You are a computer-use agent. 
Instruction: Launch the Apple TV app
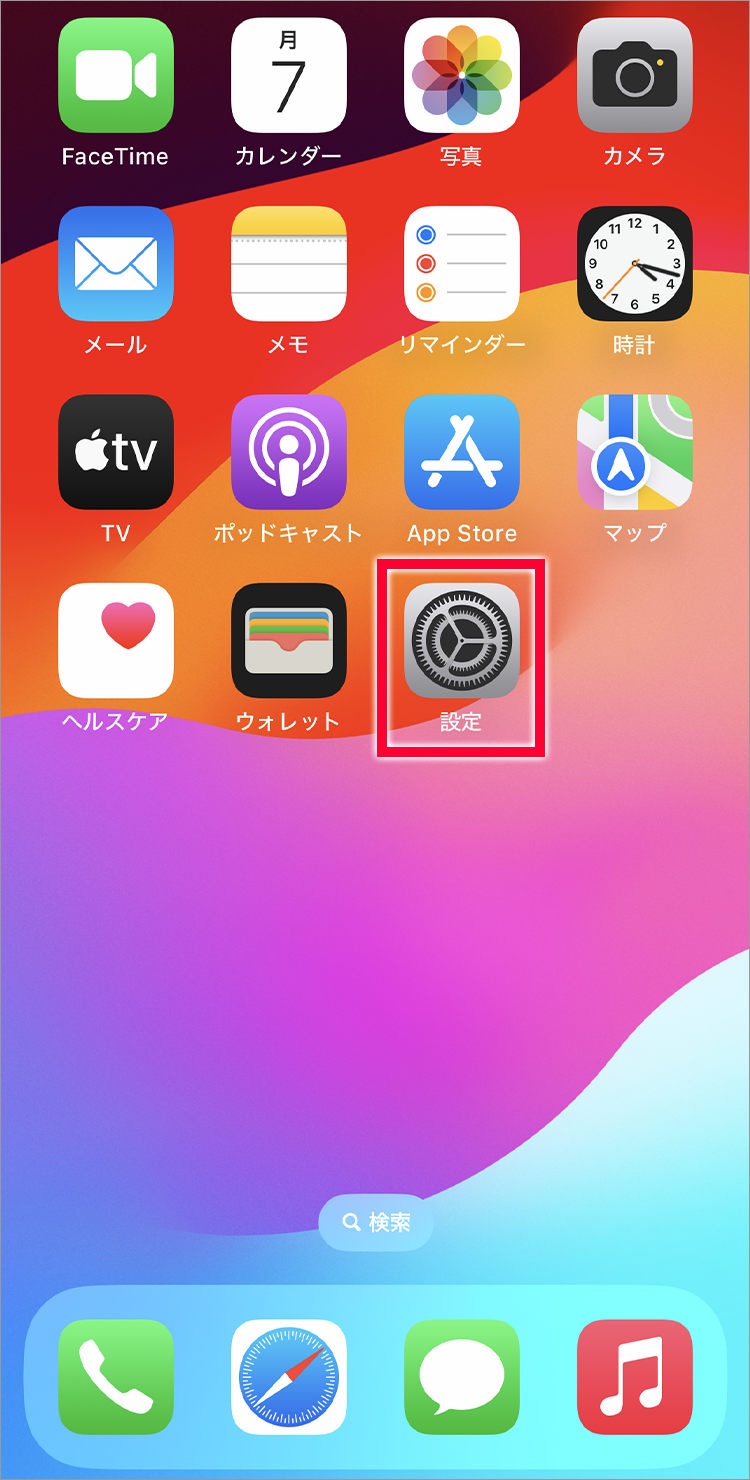click(x=116, y=452)
